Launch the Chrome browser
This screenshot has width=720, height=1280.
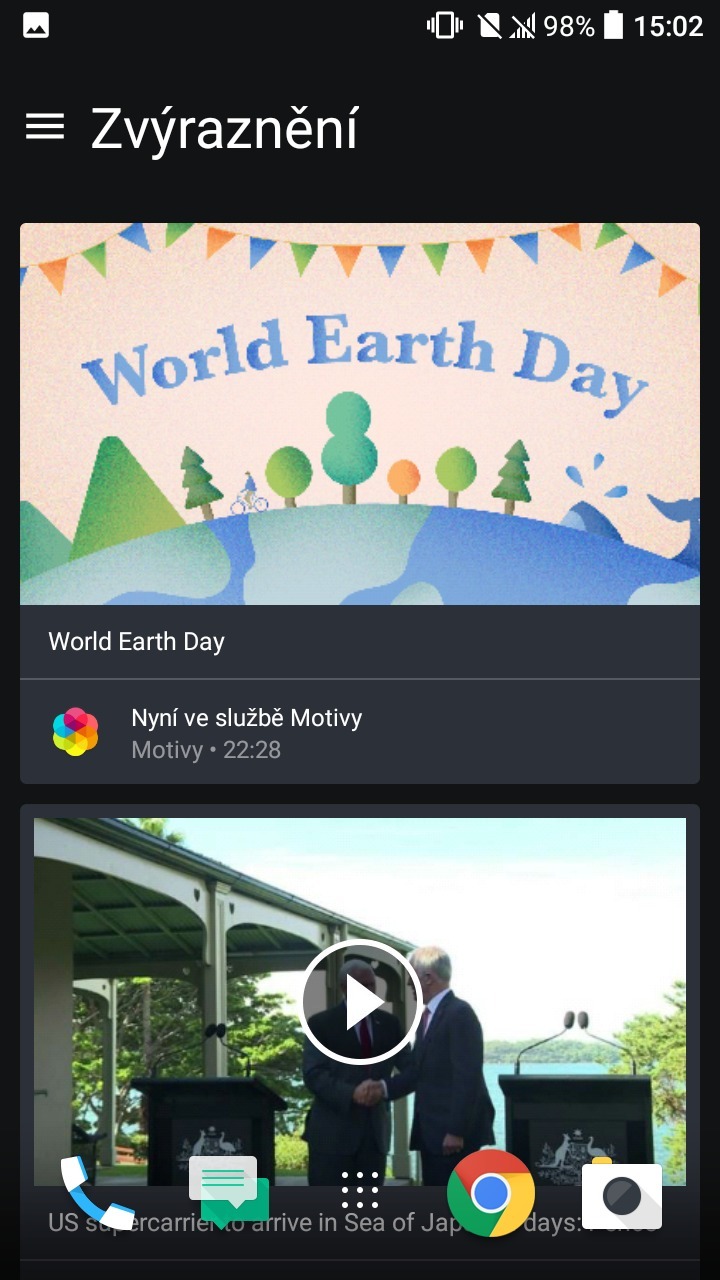pyautogui.click(x=490, y=1193)
